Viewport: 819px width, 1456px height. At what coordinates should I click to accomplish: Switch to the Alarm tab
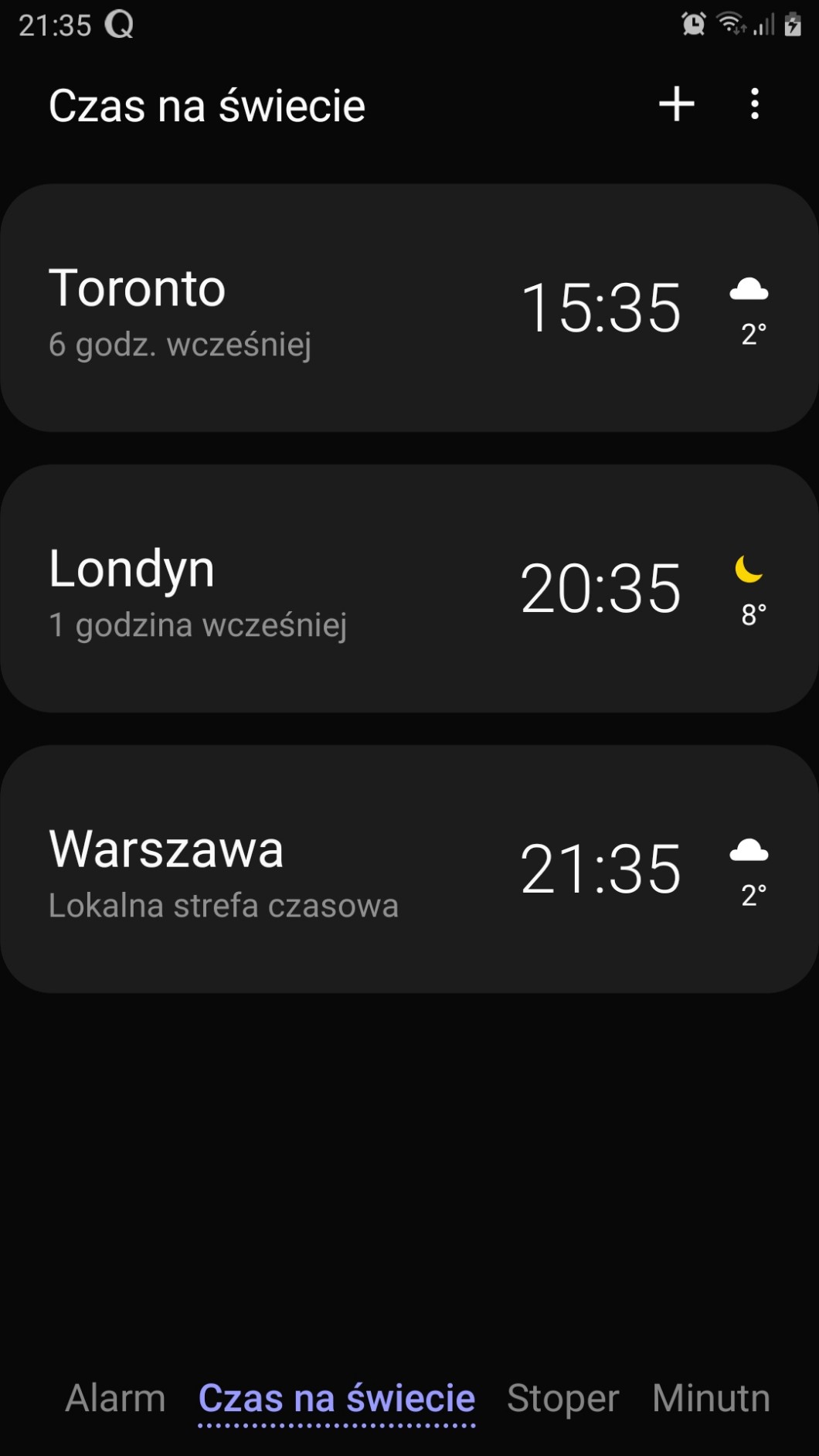pyautogui.click(x=115, y=1398)
